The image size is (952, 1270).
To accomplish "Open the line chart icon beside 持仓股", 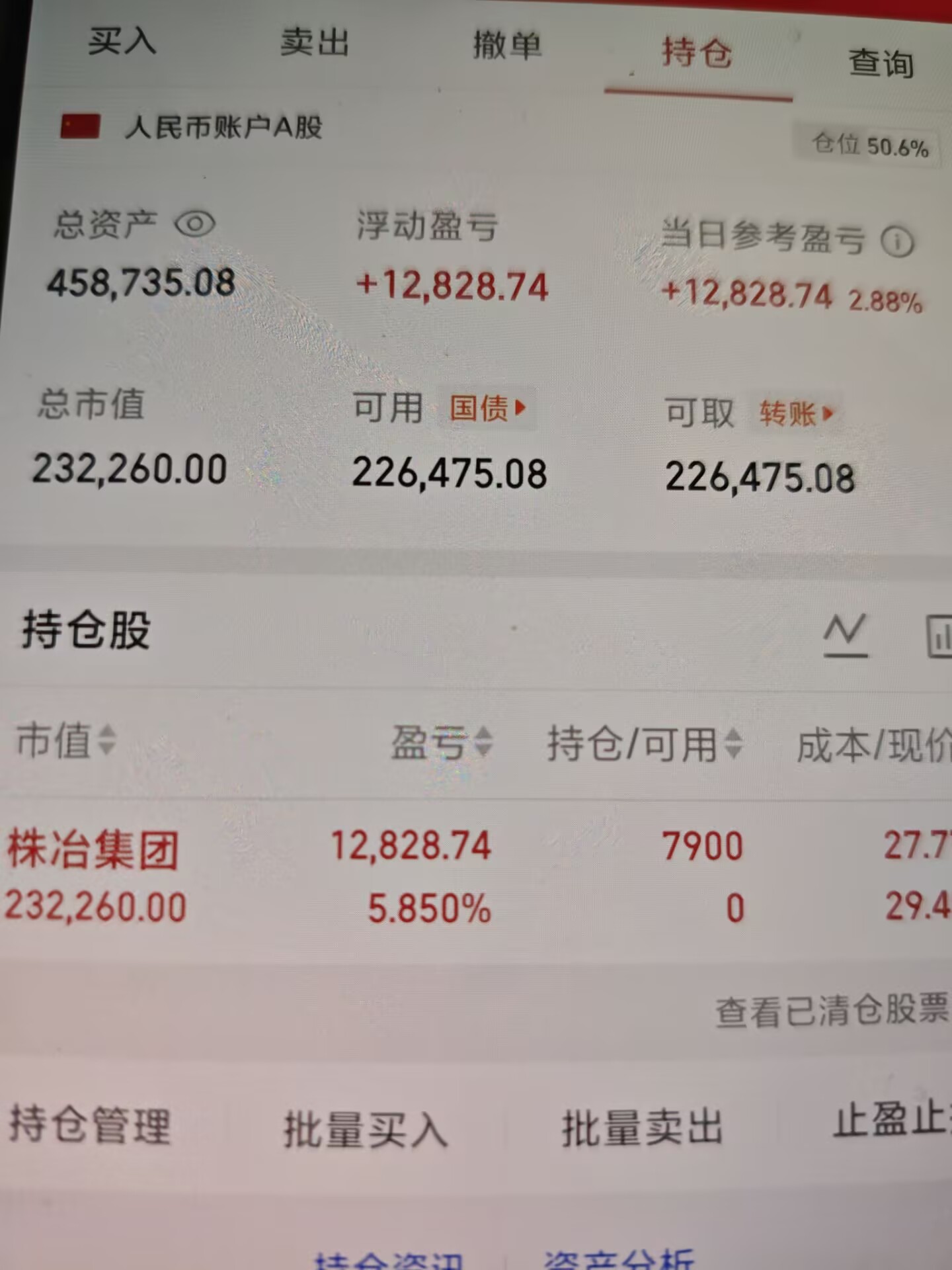I will [x=846, y=635].
